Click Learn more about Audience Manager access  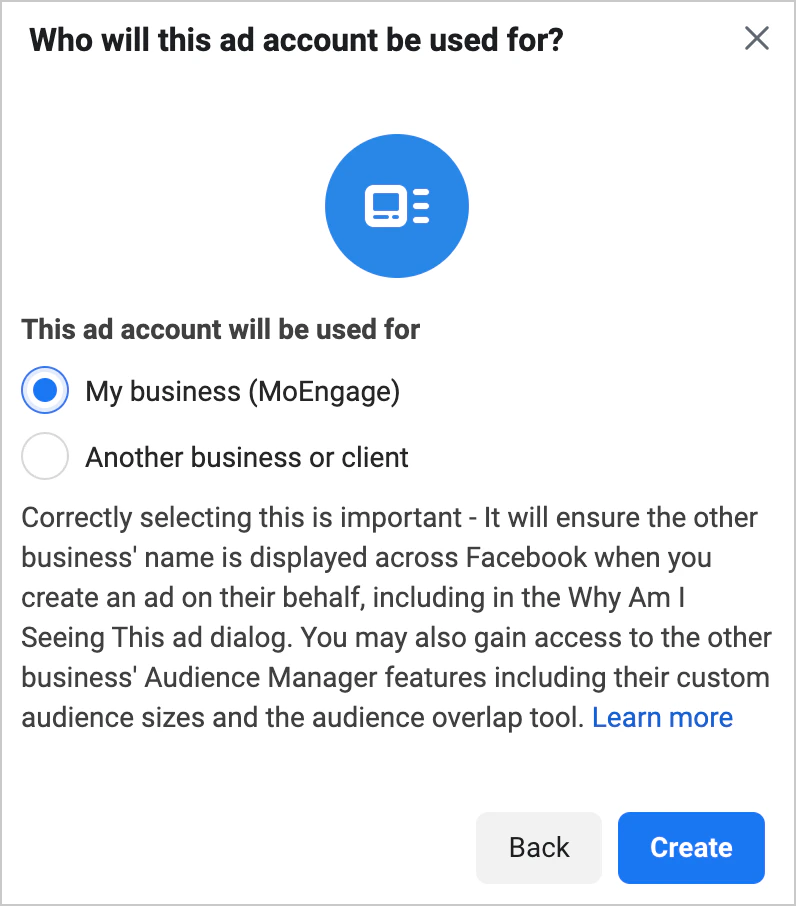(x=662, y=717)
